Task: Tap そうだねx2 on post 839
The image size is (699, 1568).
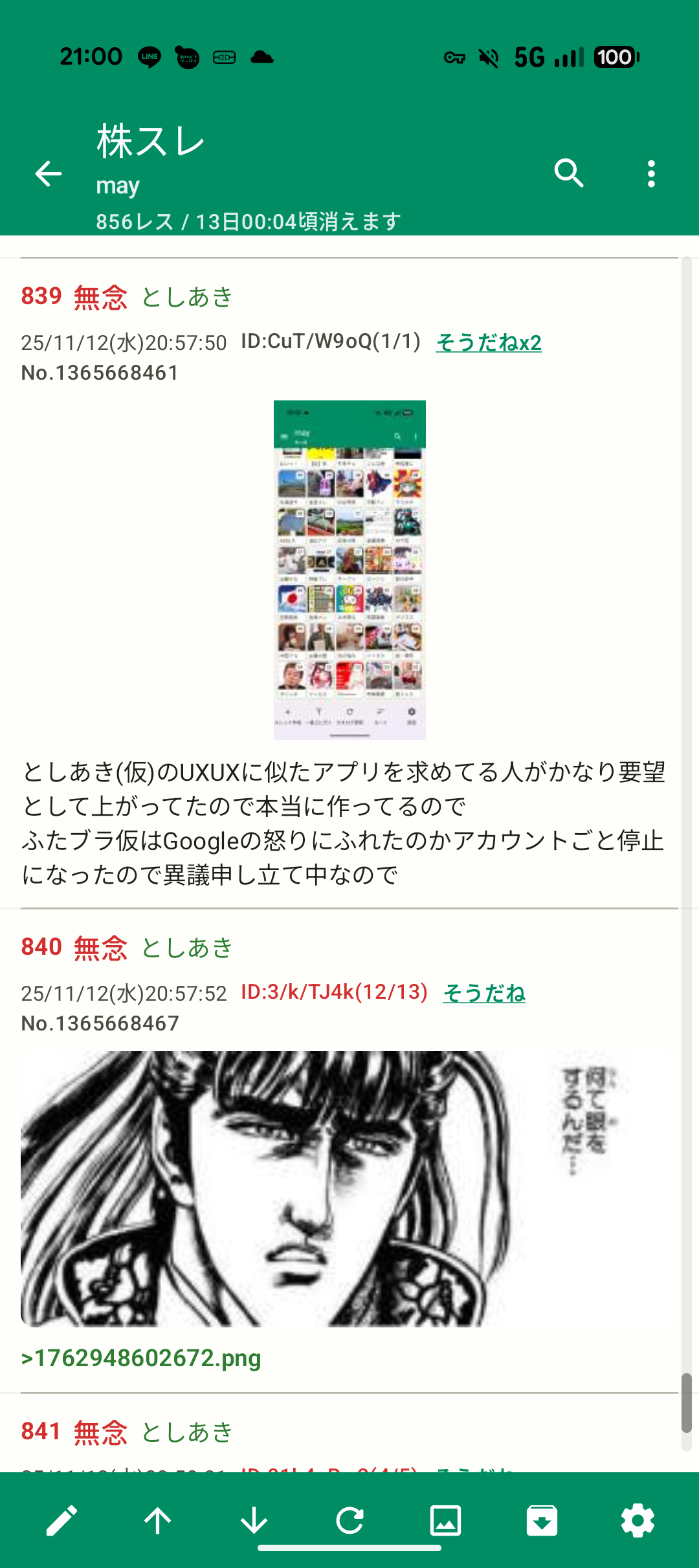Action: (489, 342)
